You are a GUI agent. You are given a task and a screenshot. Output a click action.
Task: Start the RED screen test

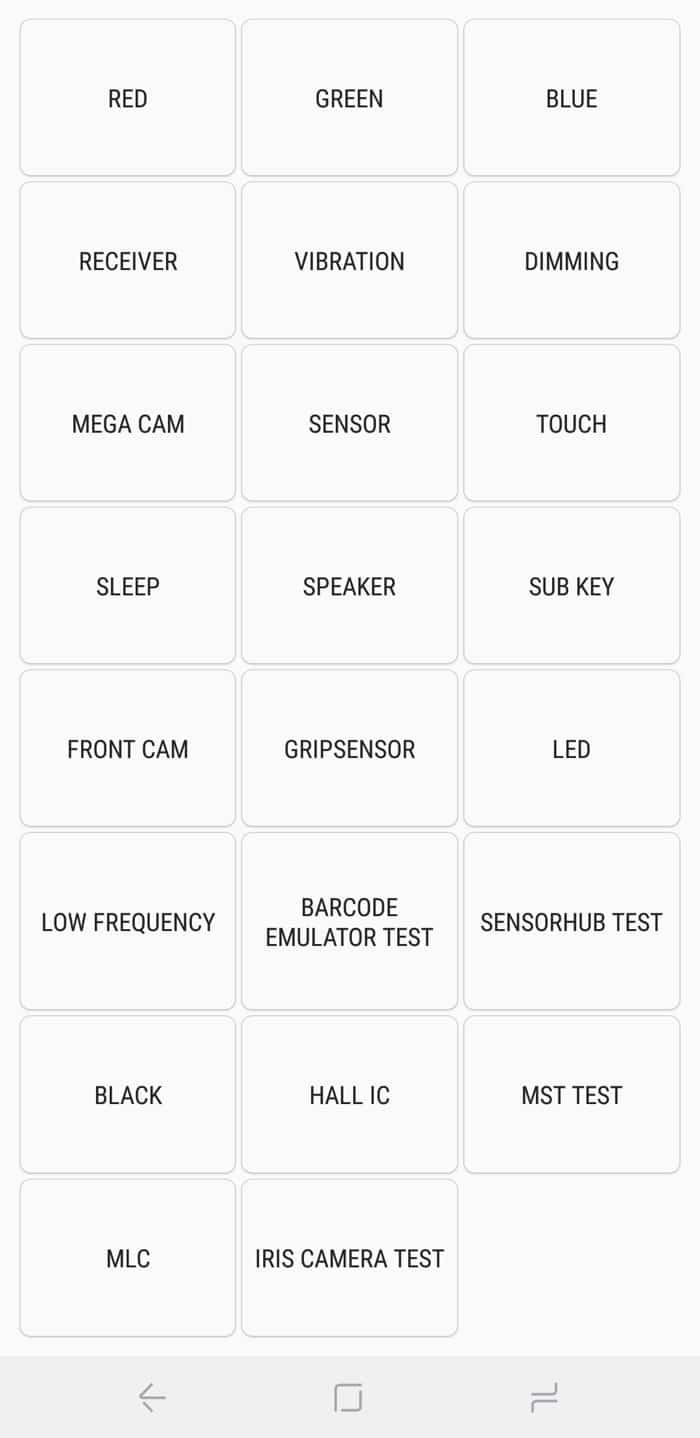pyautogui.click(x=128, y=98)
